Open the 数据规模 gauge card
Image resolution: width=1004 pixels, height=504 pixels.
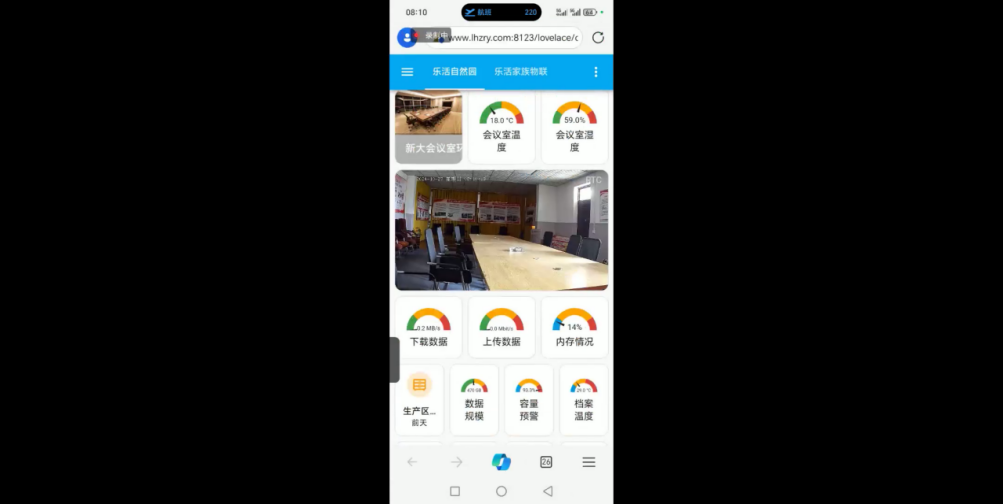pyautogui.click(x=474, y=399)
